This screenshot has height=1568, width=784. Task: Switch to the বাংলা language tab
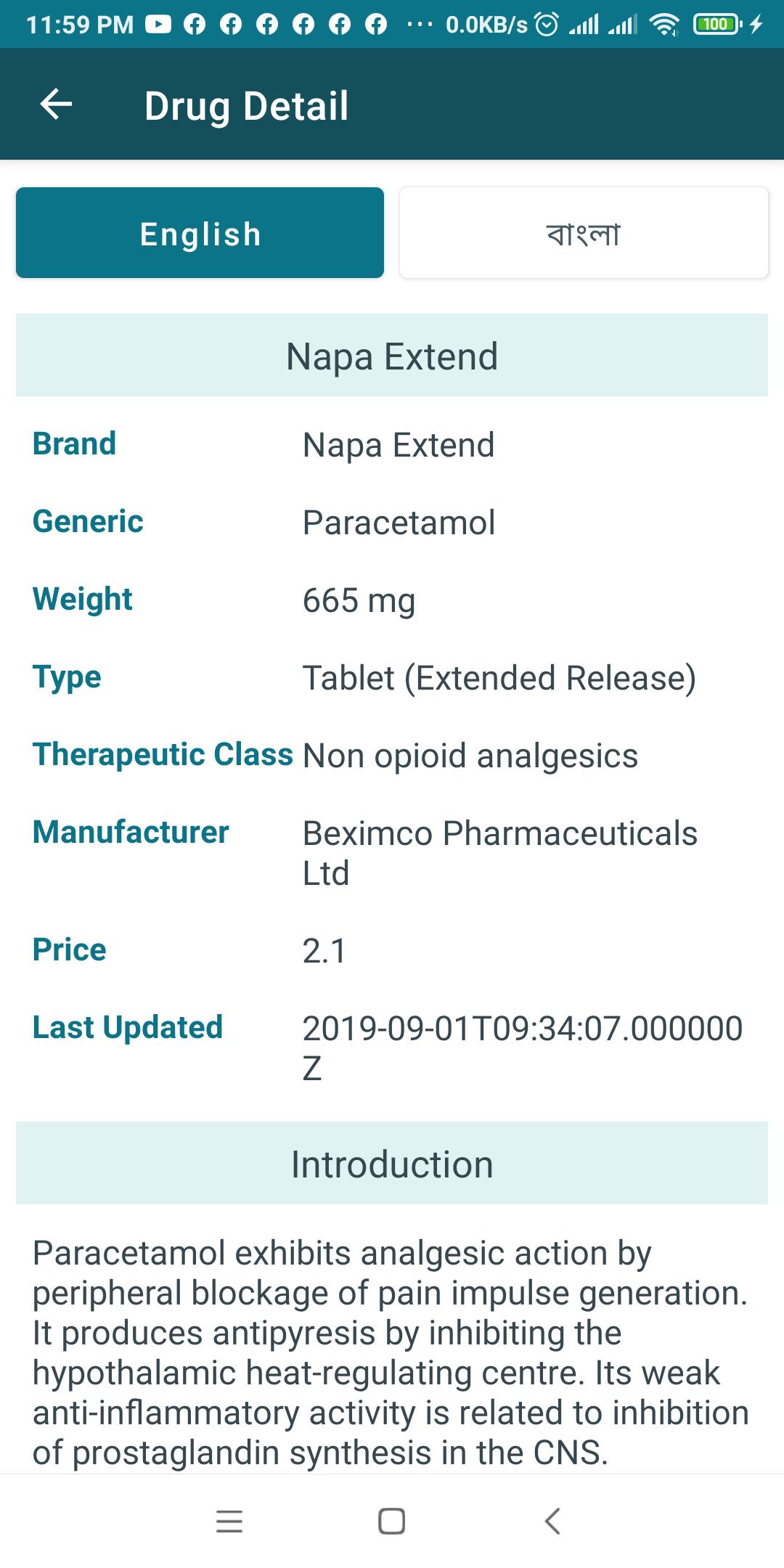(x=584, y=233)
